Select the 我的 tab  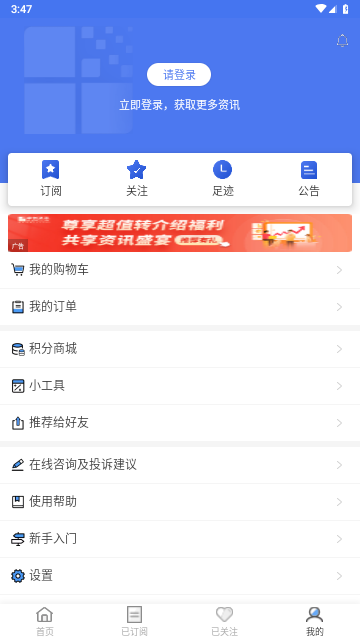pos(315,621)
